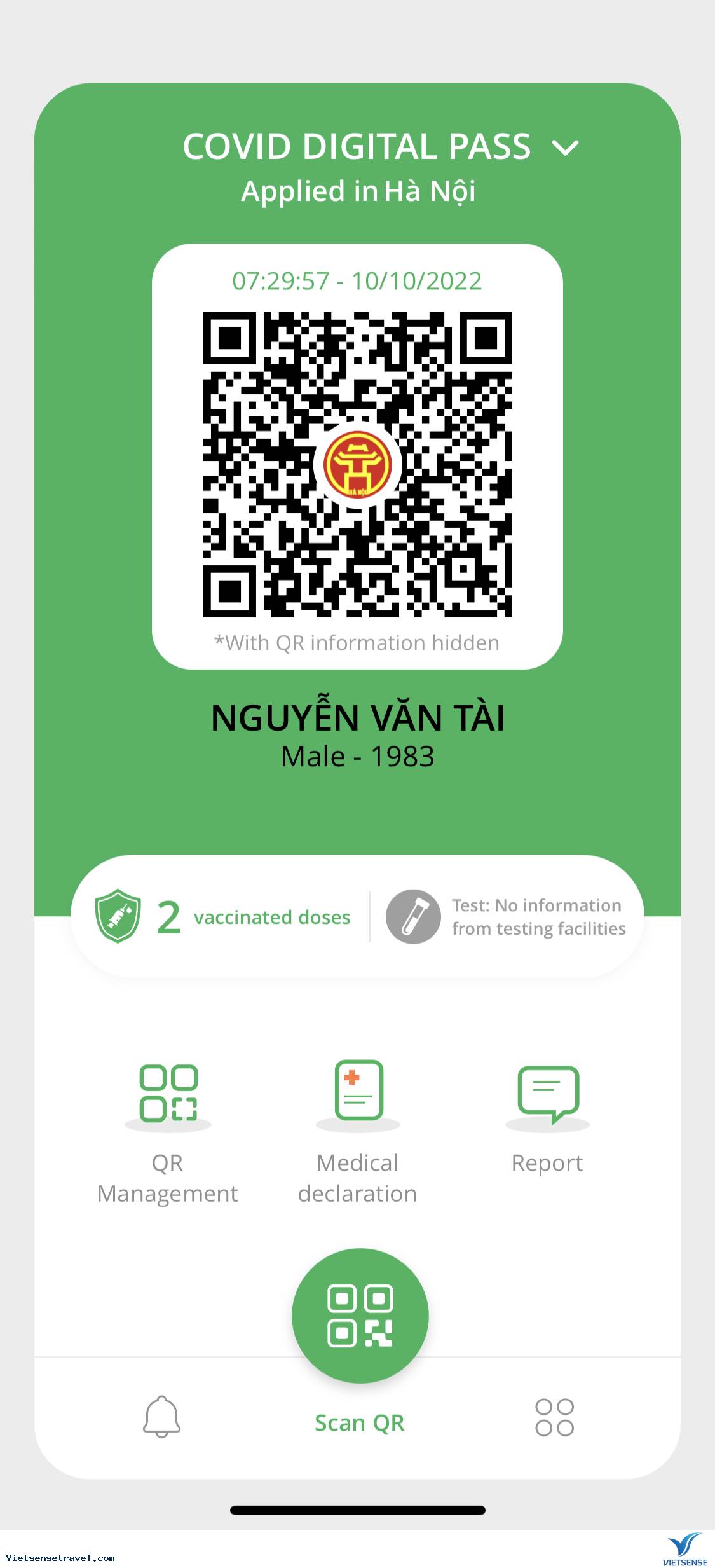The width and height of the screenshot is (715, 1568).
Task: Open the notifications bell
Action: (x=162, y=1417)
